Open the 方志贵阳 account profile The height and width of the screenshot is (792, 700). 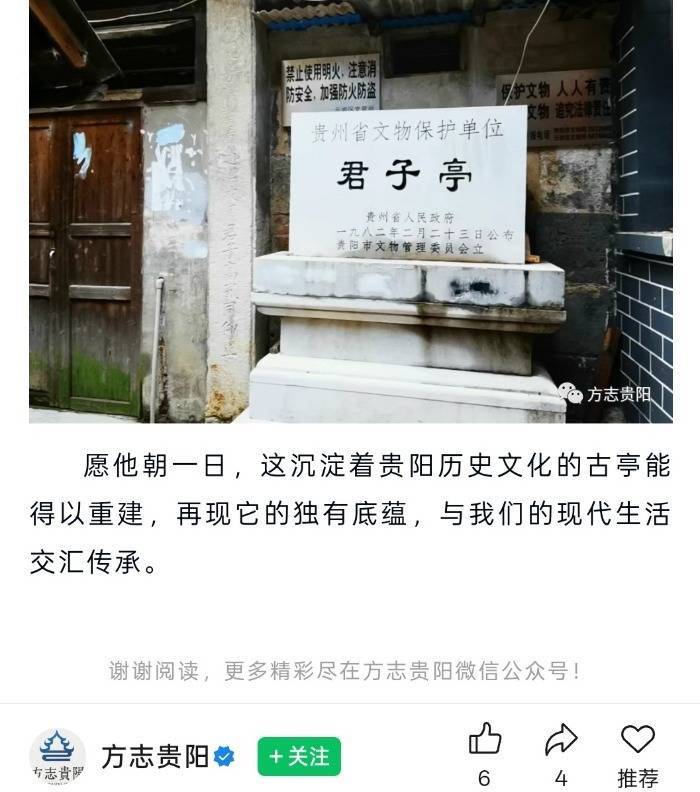tap(155, 756)
